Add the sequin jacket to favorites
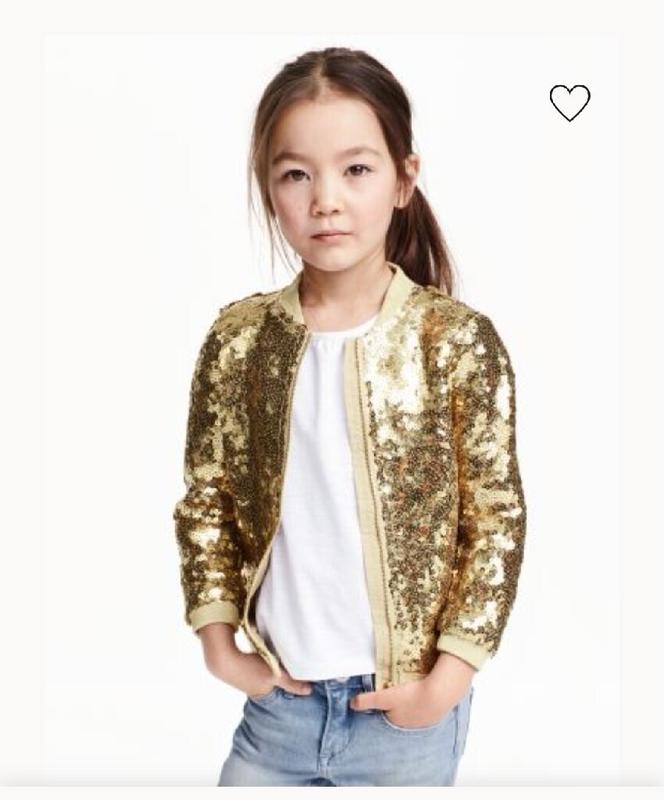The image size is (664, 800). (x=569, y=102)
